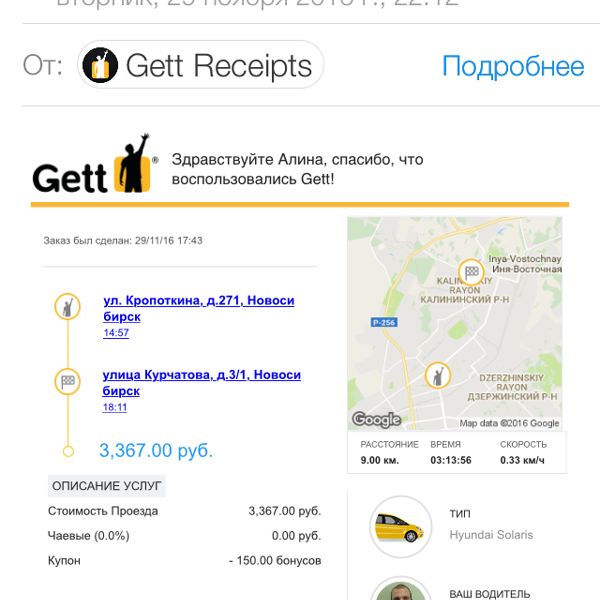Open the Gett Receipts sender chip
The image size is (600, 600).
tap(201, 66)
